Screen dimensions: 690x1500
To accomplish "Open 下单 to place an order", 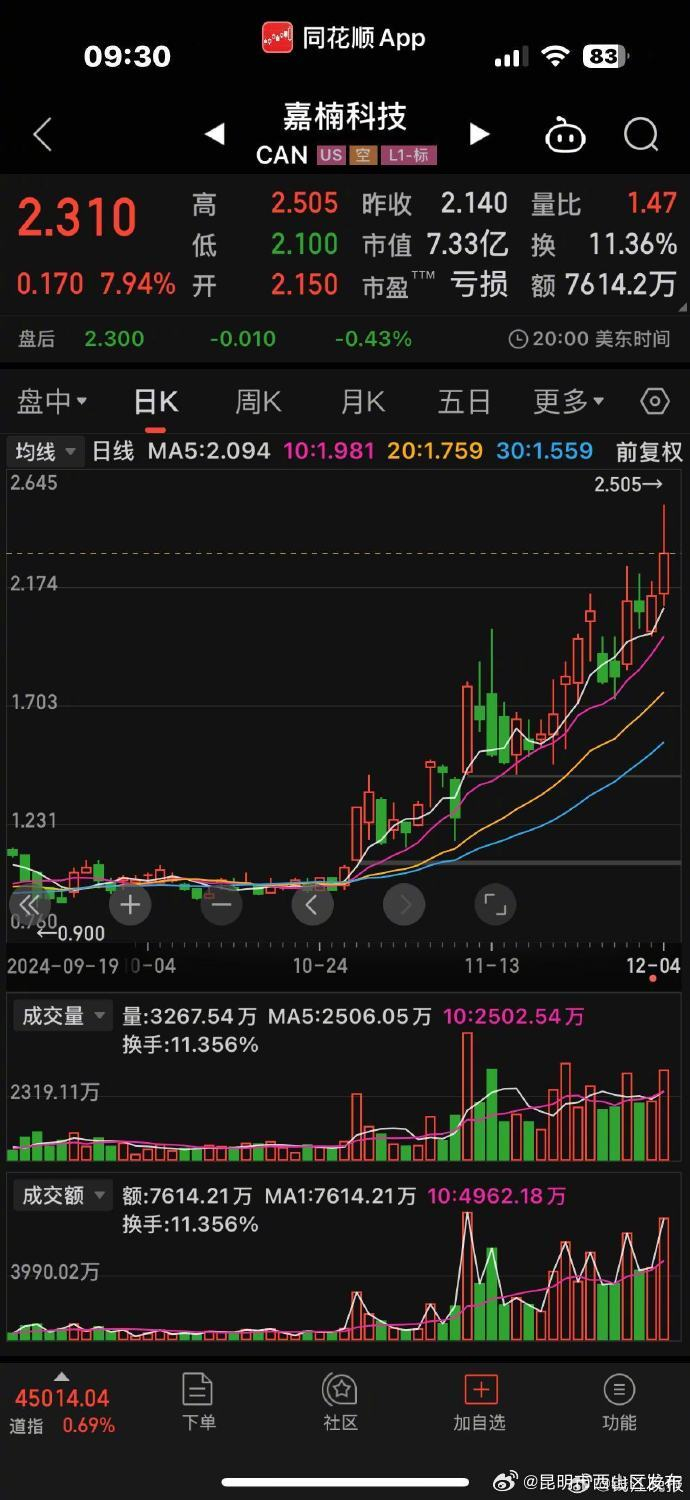I will click(x=198, y=1401).
